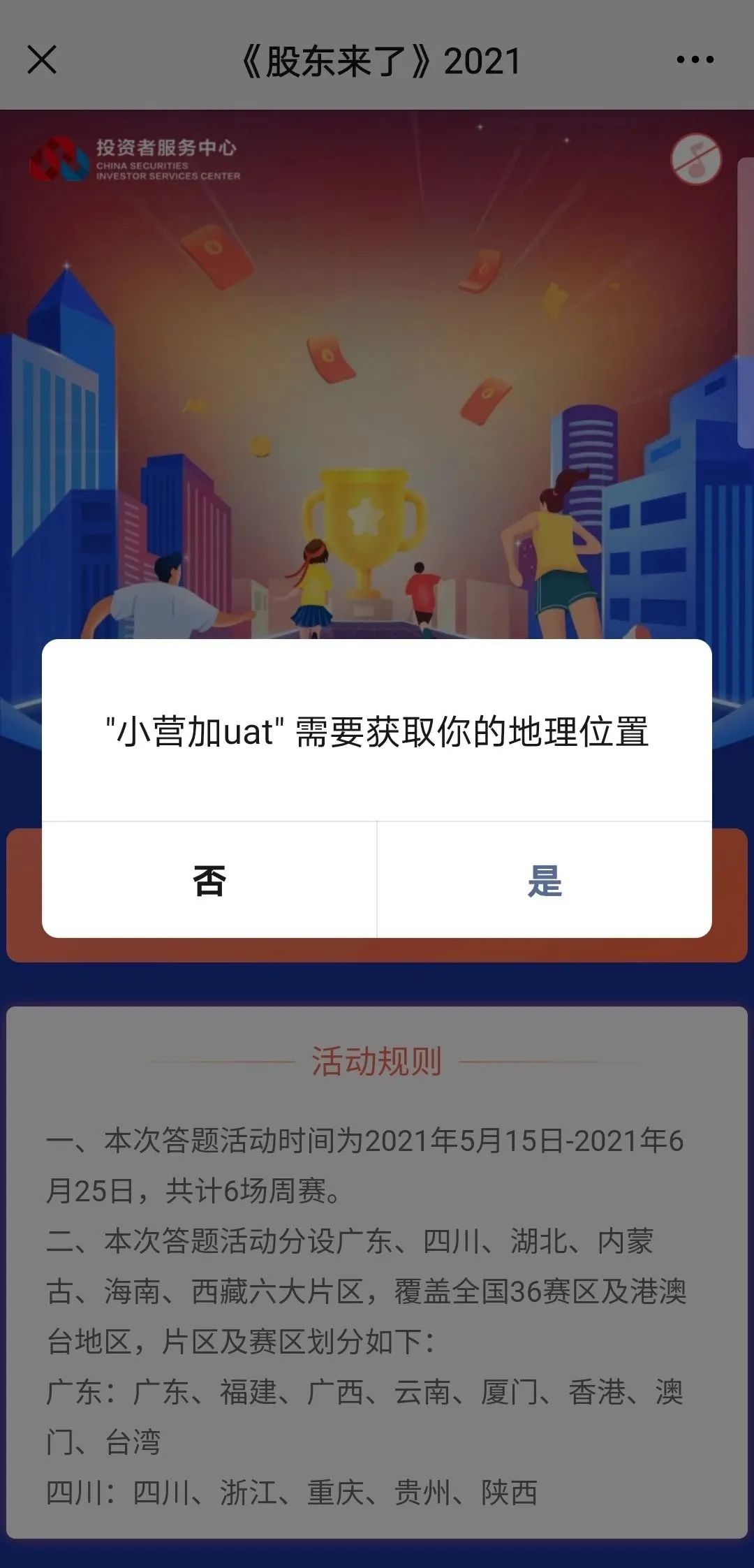Screen dimensions: 754x1568
Task: Close the 《股东来了》2021 page
Action: 42,60
